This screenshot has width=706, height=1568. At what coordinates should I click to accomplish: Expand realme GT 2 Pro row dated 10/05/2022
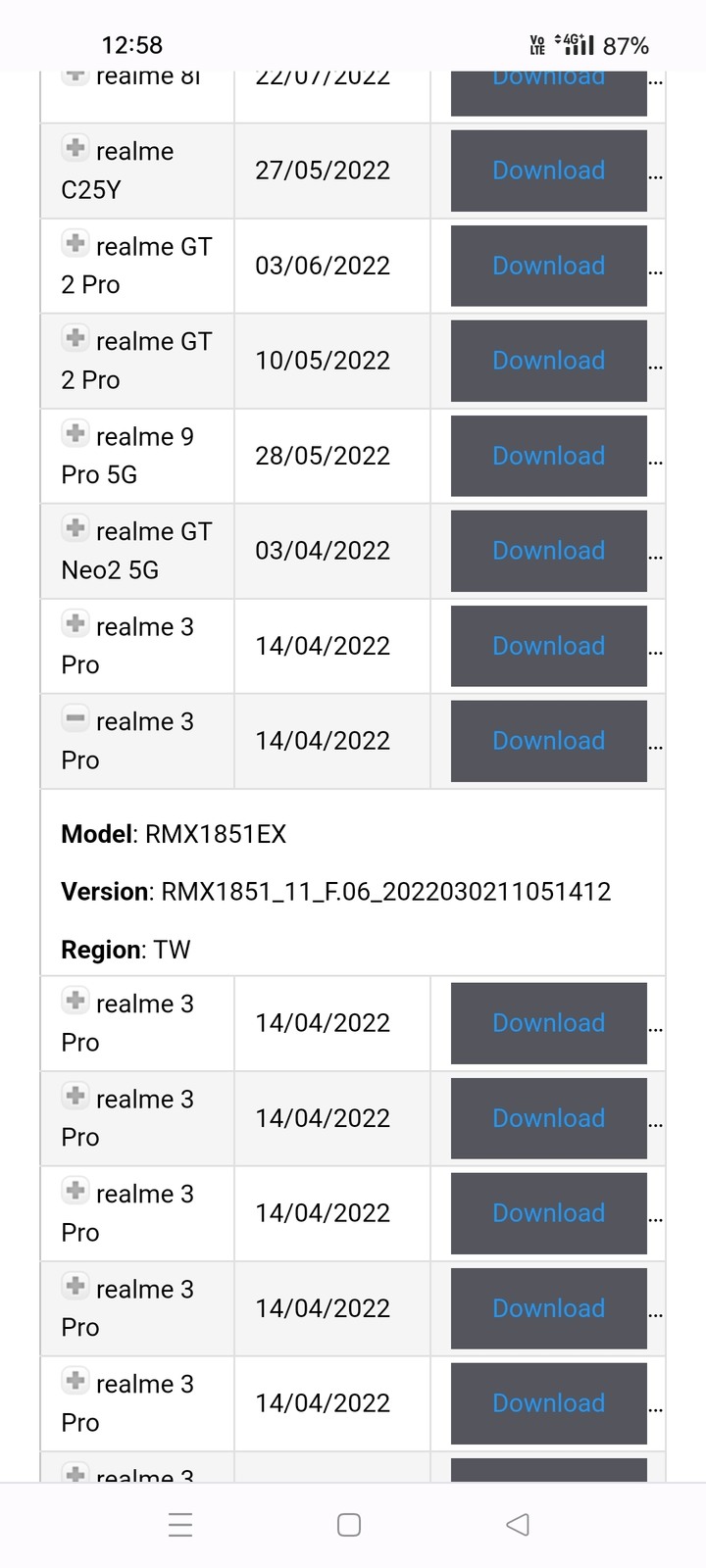(x=76, y=338)
